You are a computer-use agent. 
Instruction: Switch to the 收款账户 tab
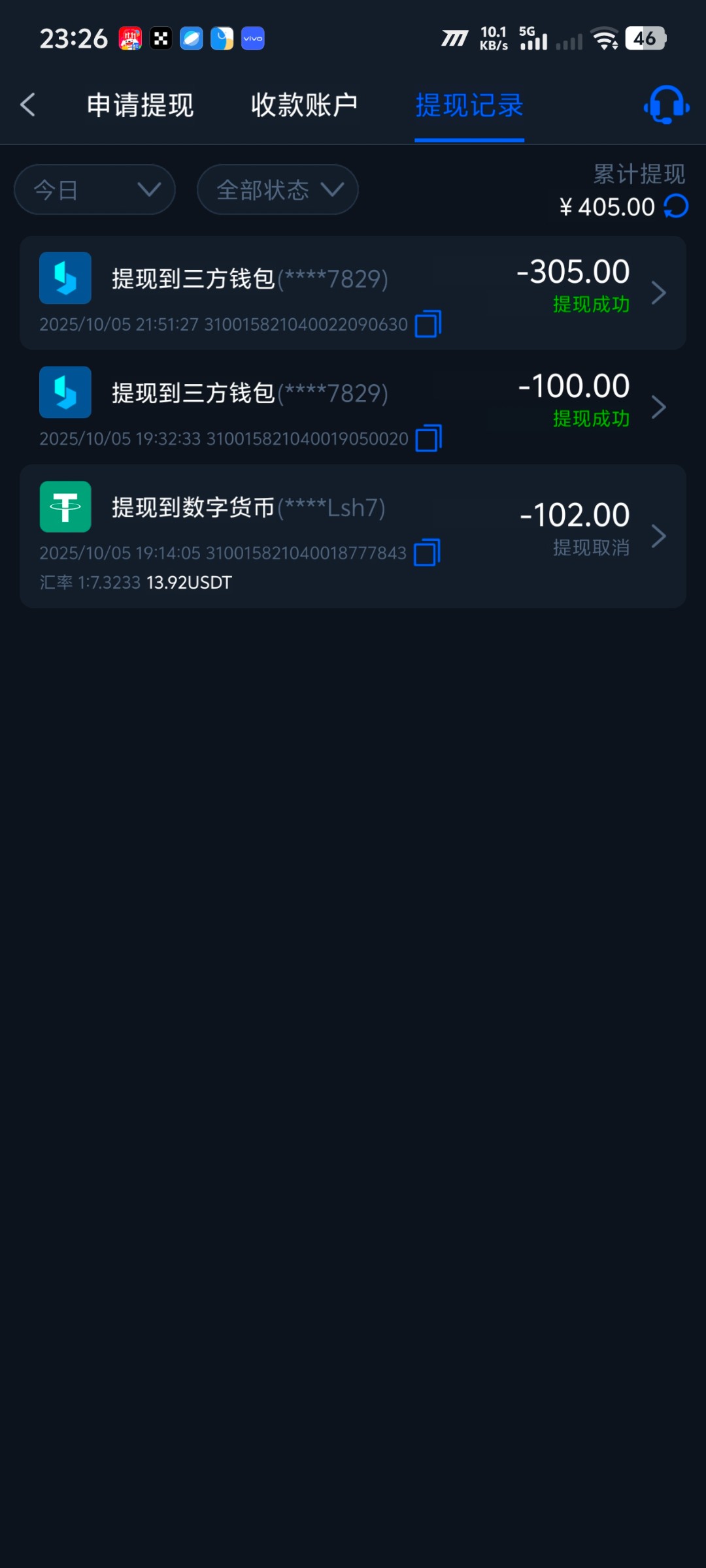(x=304, y=105)
